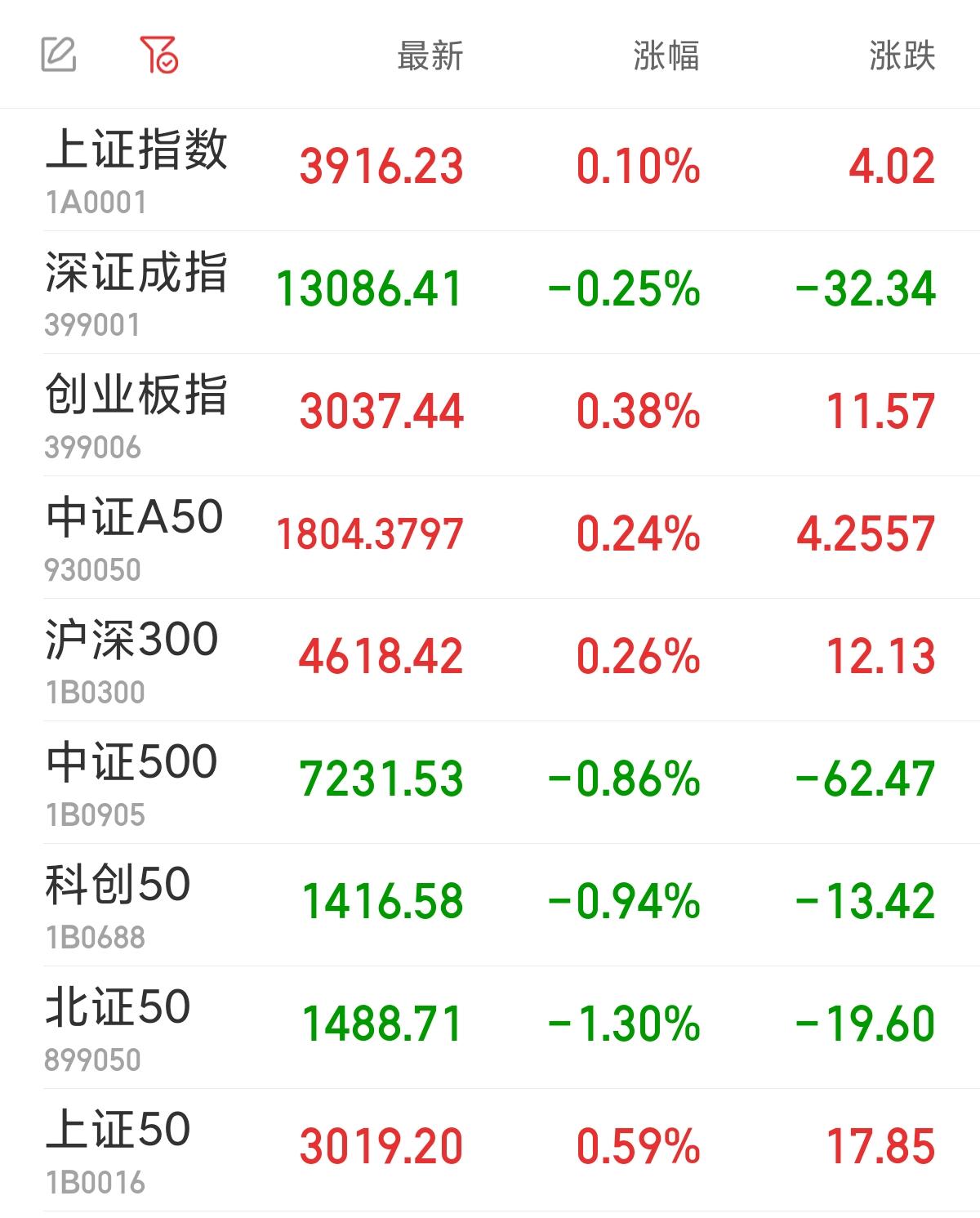Tap the edit list pencil icon
This screenshot has width=980, height=1218.
pyautogui.click(x=59, y=55)
